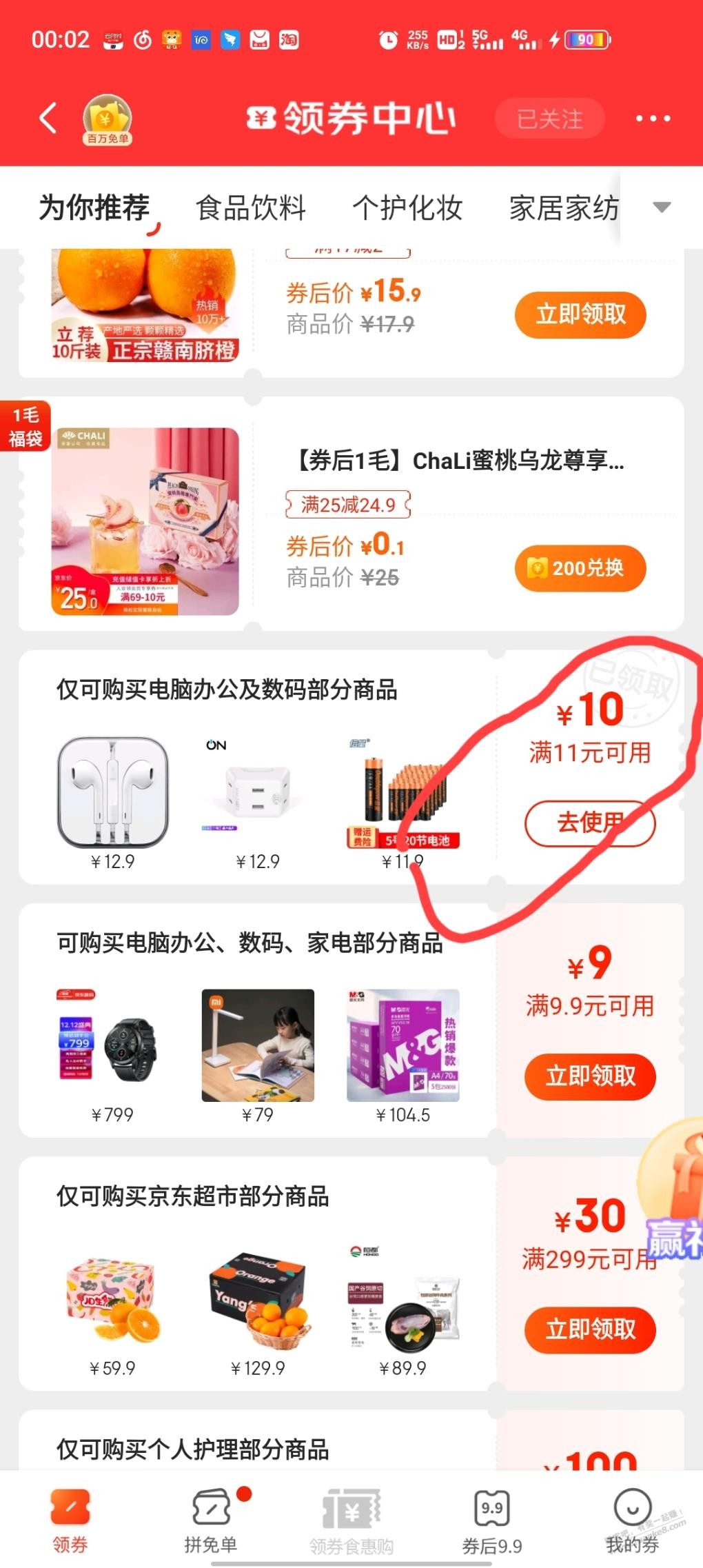Open the three-dot overflow menu

652,119
